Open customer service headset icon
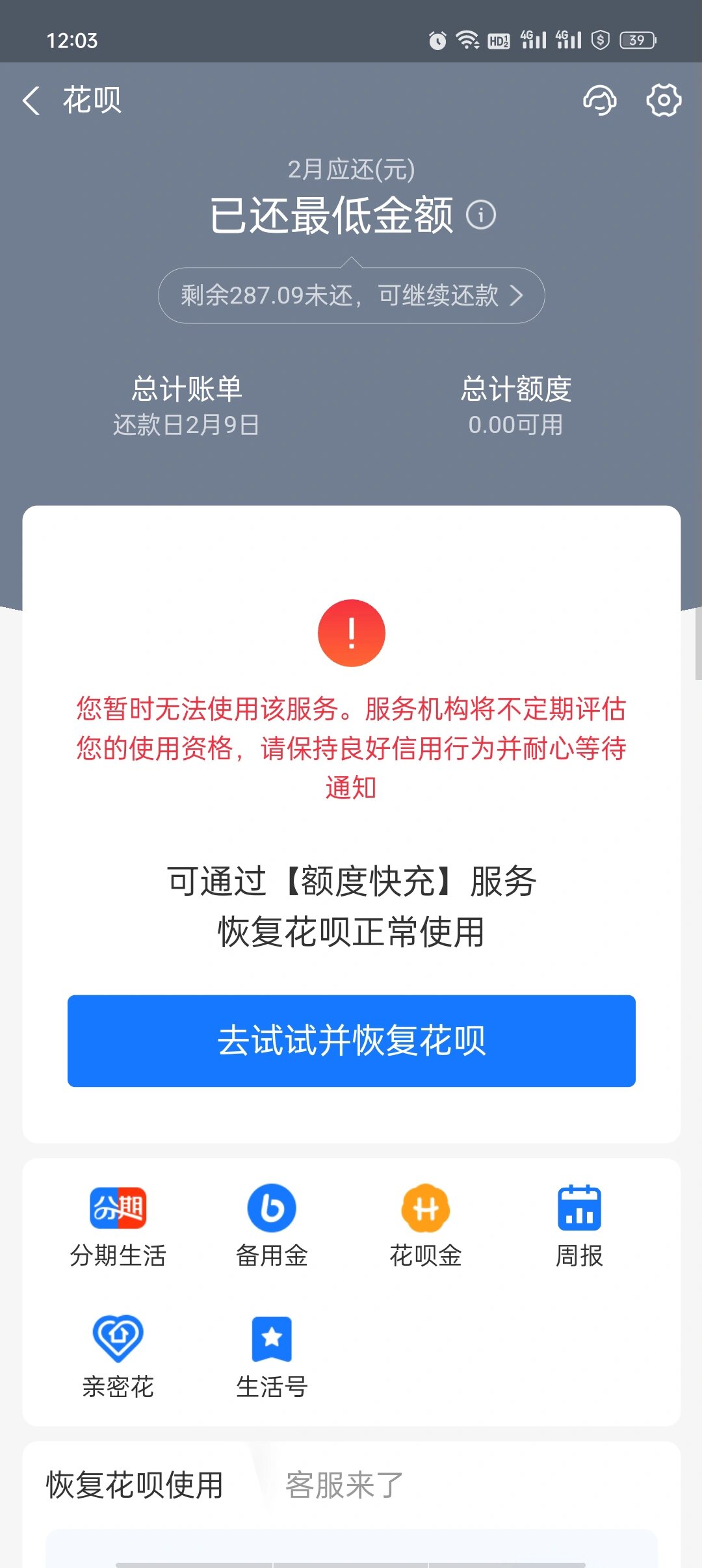 [600, 101]
